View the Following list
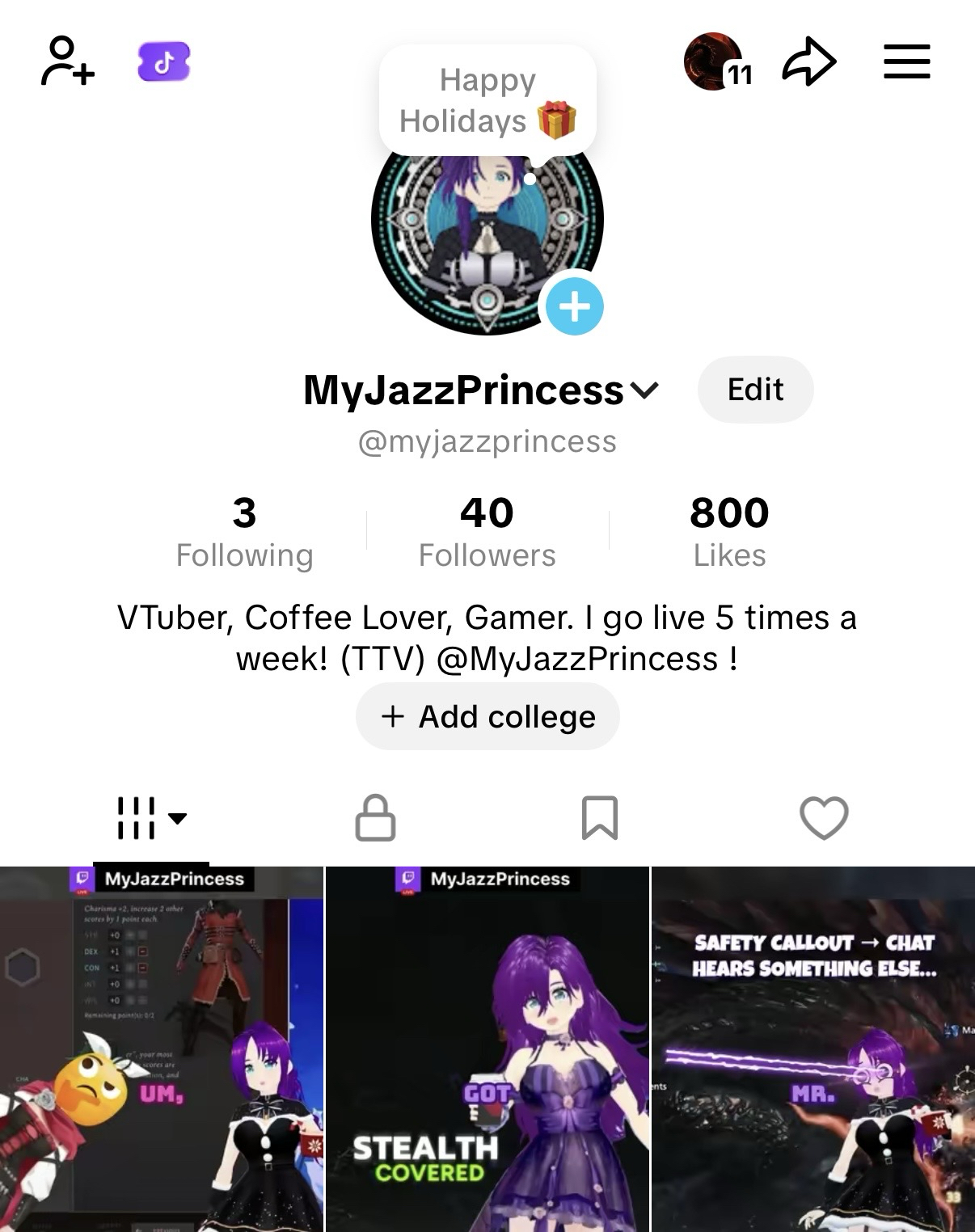Viewport: 975px width, 1232px height. (244, 532)
